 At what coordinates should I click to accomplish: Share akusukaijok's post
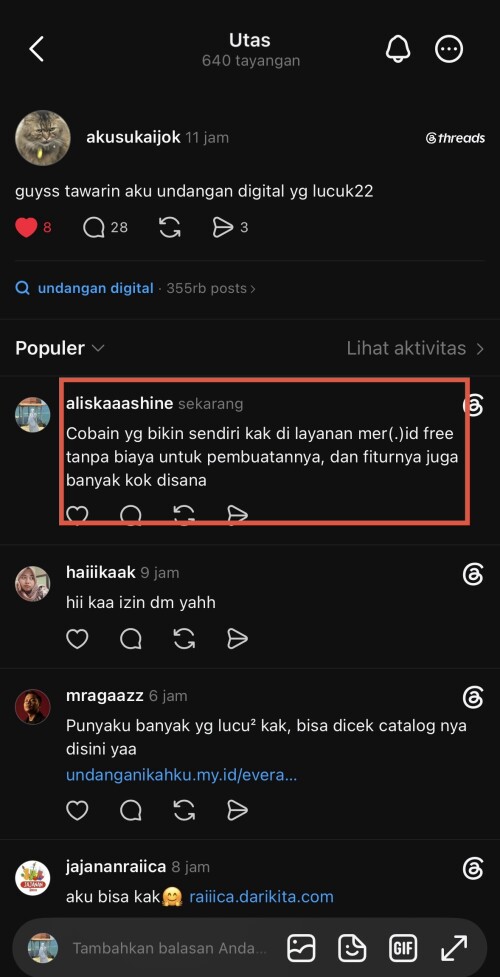tap(223, 228)
